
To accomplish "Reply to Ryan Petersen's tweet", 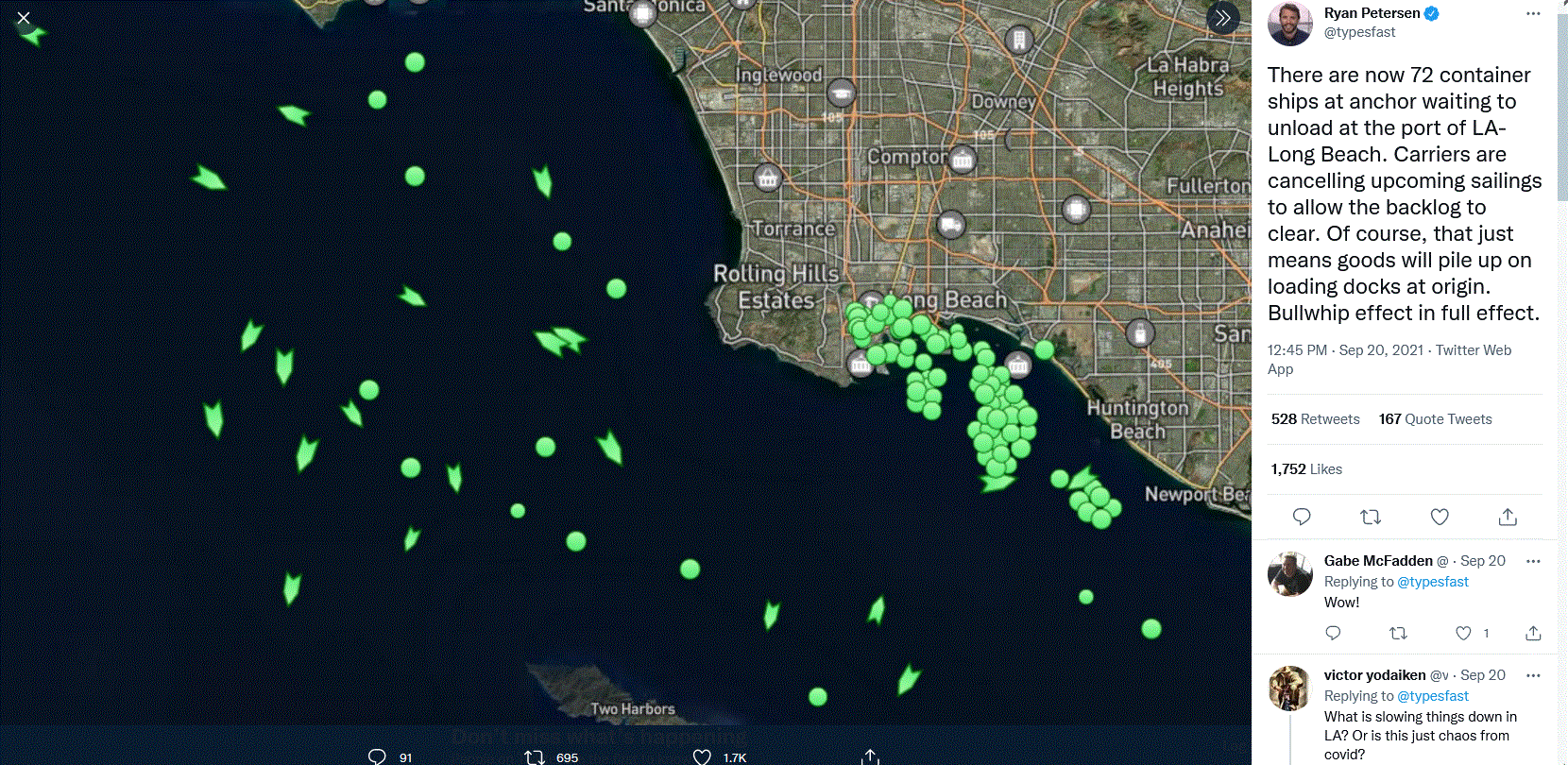I will [1302, 517].
